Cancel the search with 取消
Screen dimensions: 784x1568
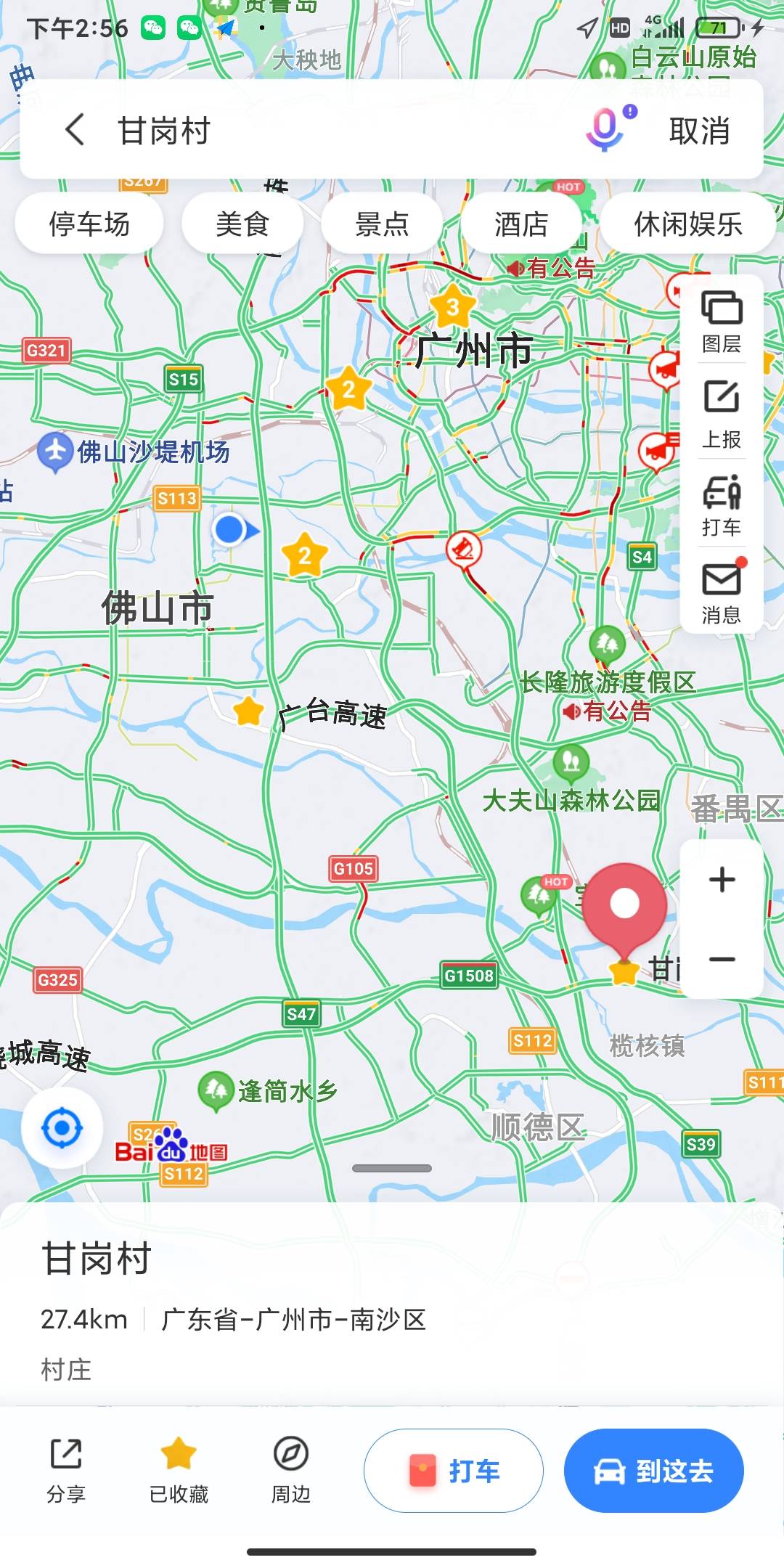click(x=699, y=131)
